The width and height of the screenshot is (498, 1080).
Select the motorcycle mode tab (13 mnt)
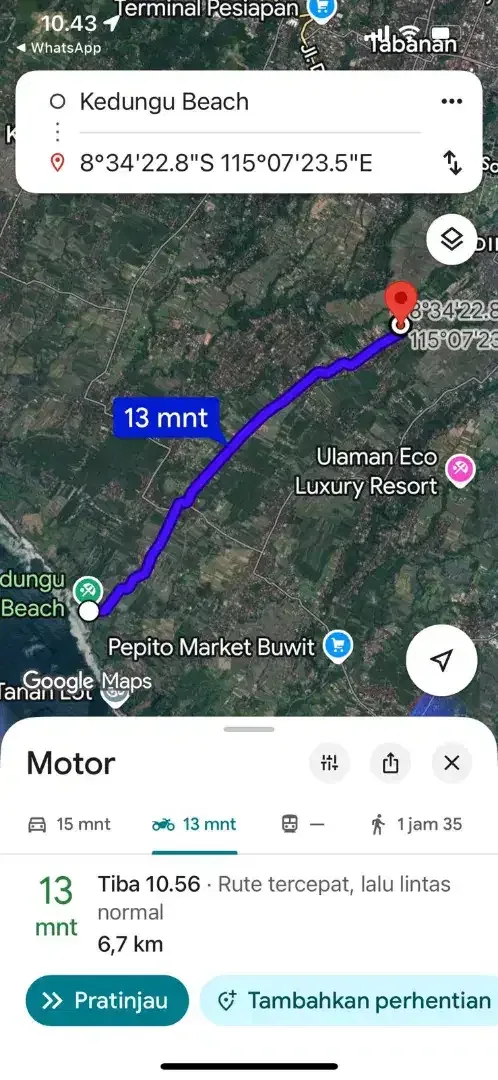[x=194, y=824]
